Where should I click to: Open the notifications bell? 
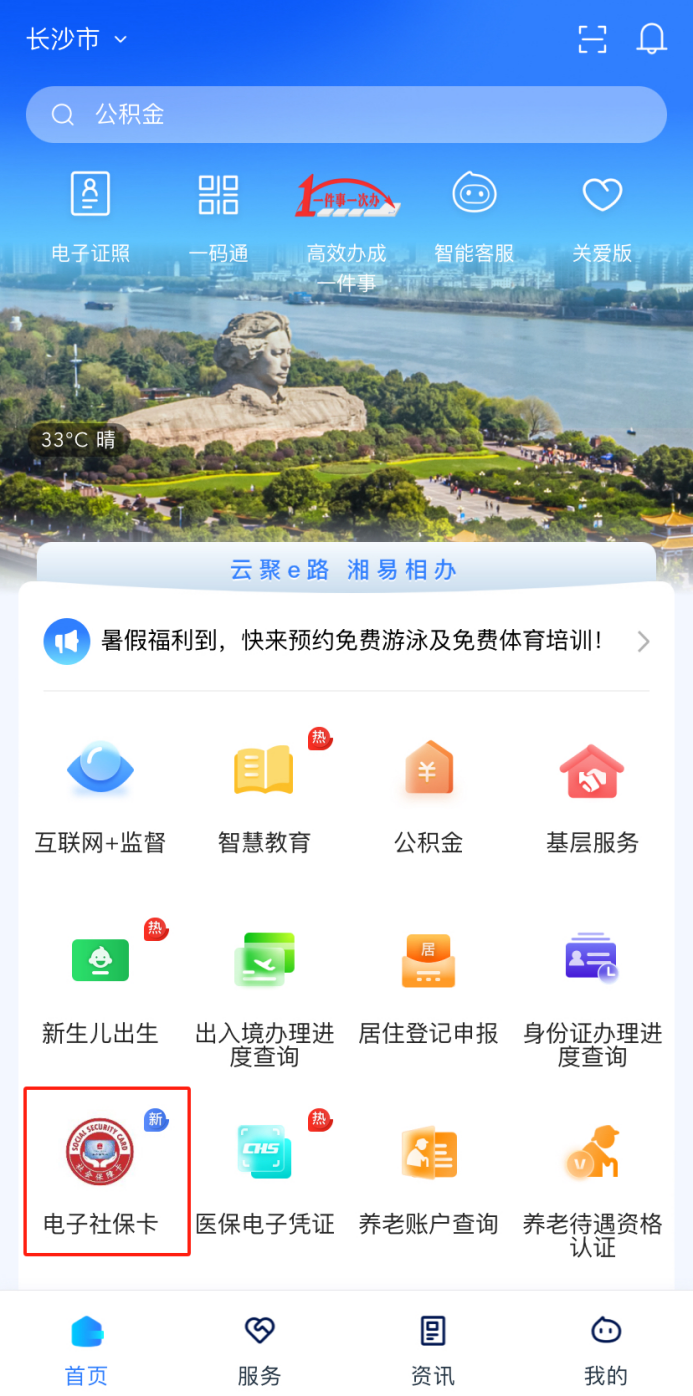coord(651,39)
